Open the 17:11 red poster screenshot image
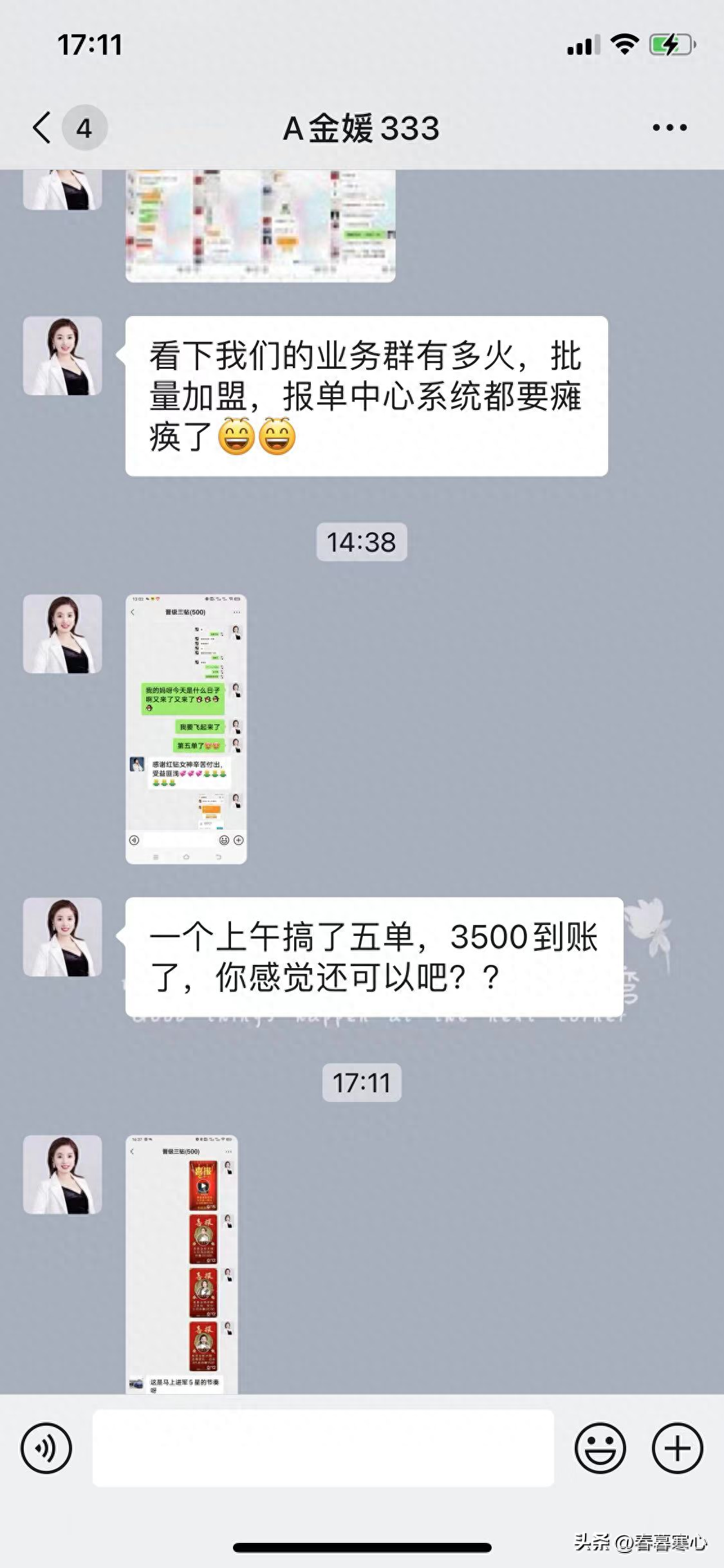 [181, 1264]
